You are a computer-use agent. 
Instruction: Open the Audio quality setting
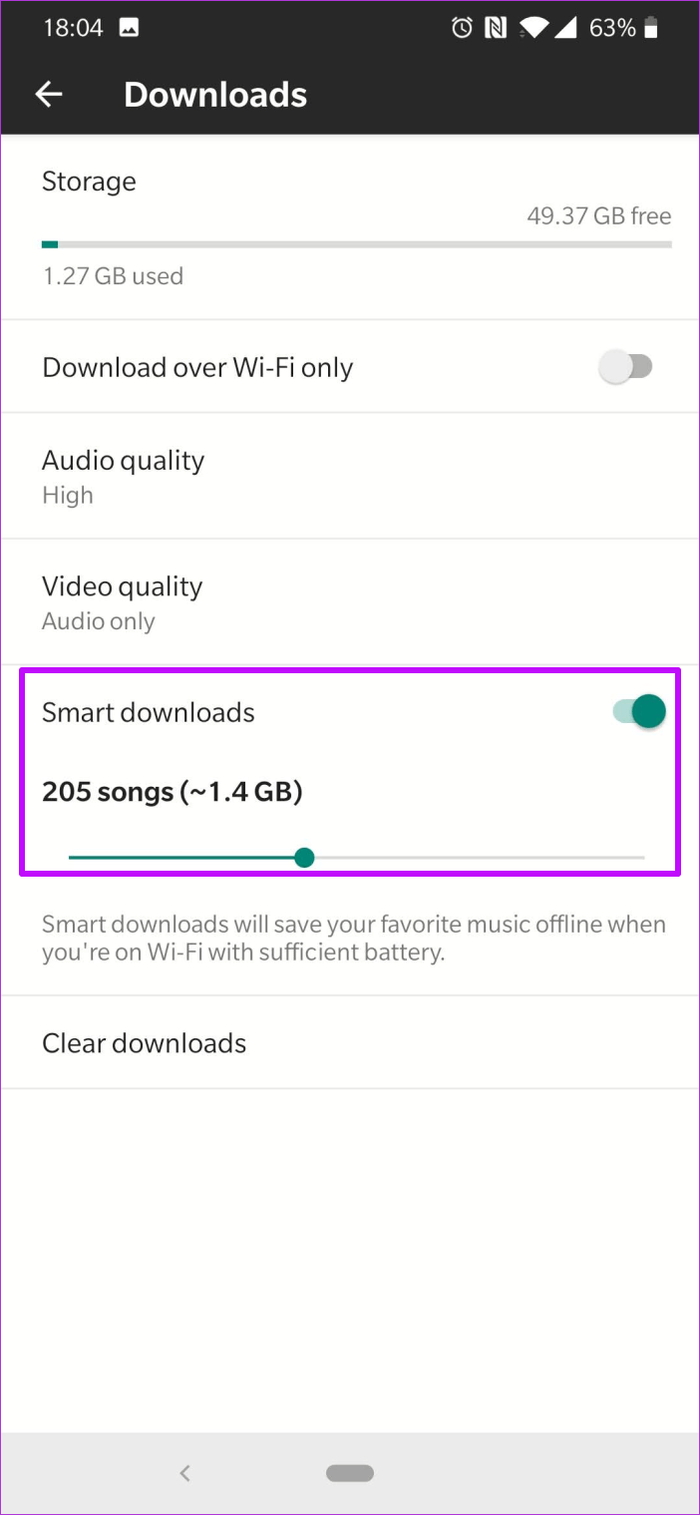(350, 476)
